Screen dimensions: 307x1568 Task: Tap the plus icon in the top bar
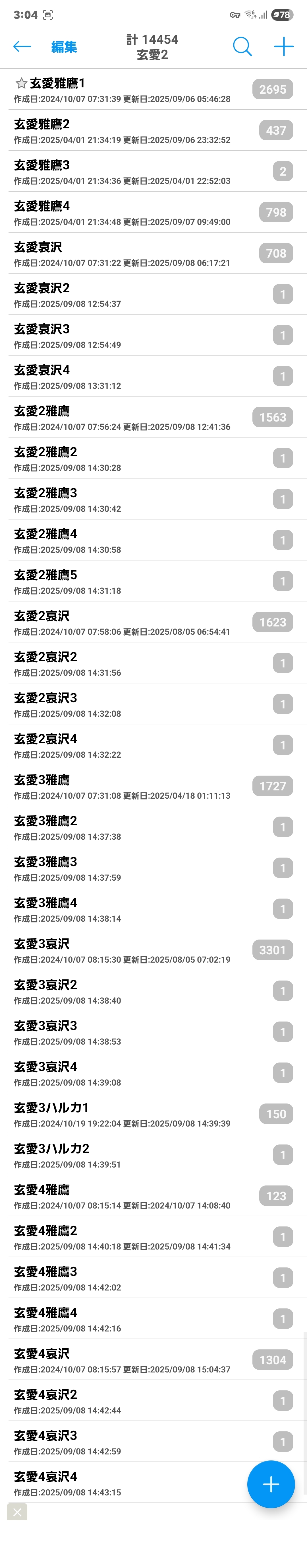pos(283,46)
